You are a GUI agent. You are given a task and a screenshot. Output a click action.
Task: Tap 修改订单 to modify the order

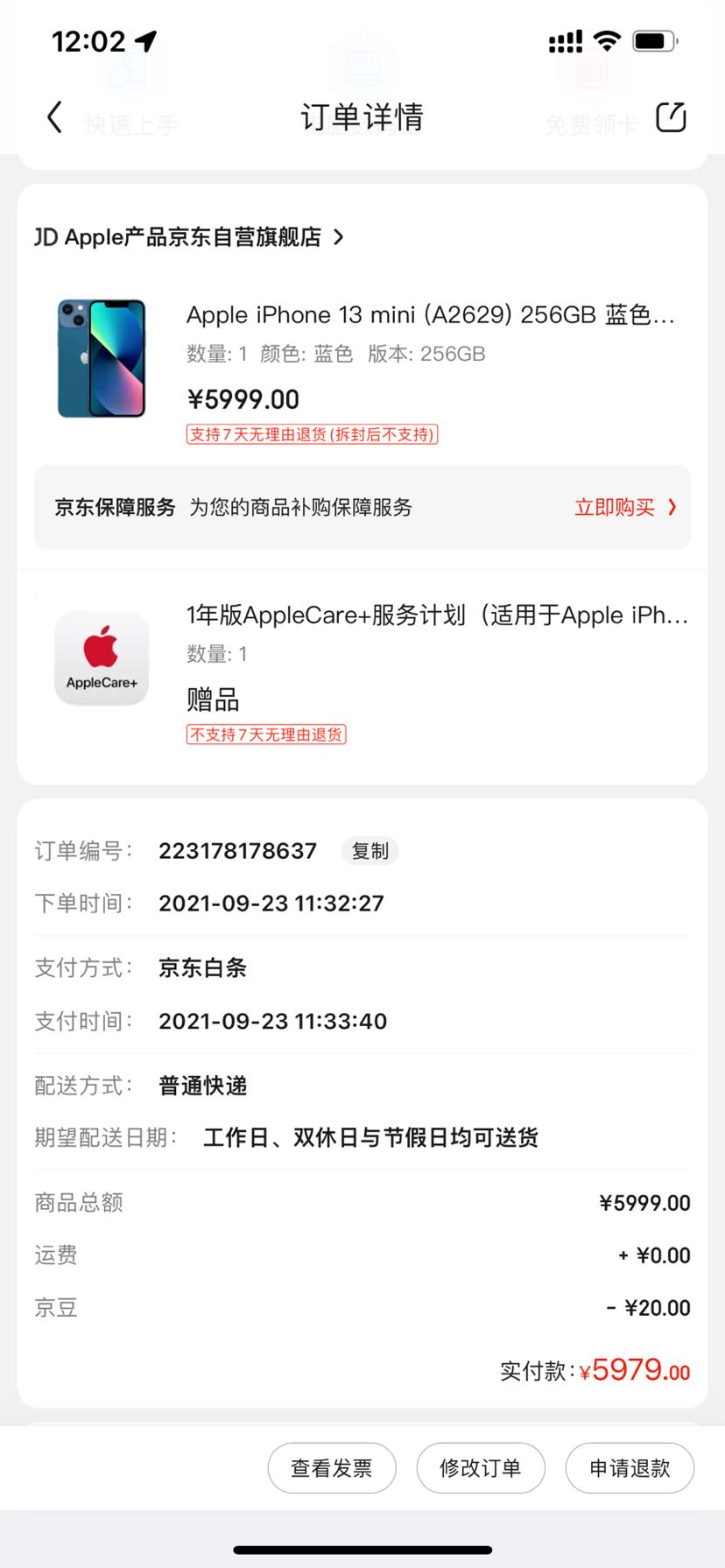(x=481, y=1468)
